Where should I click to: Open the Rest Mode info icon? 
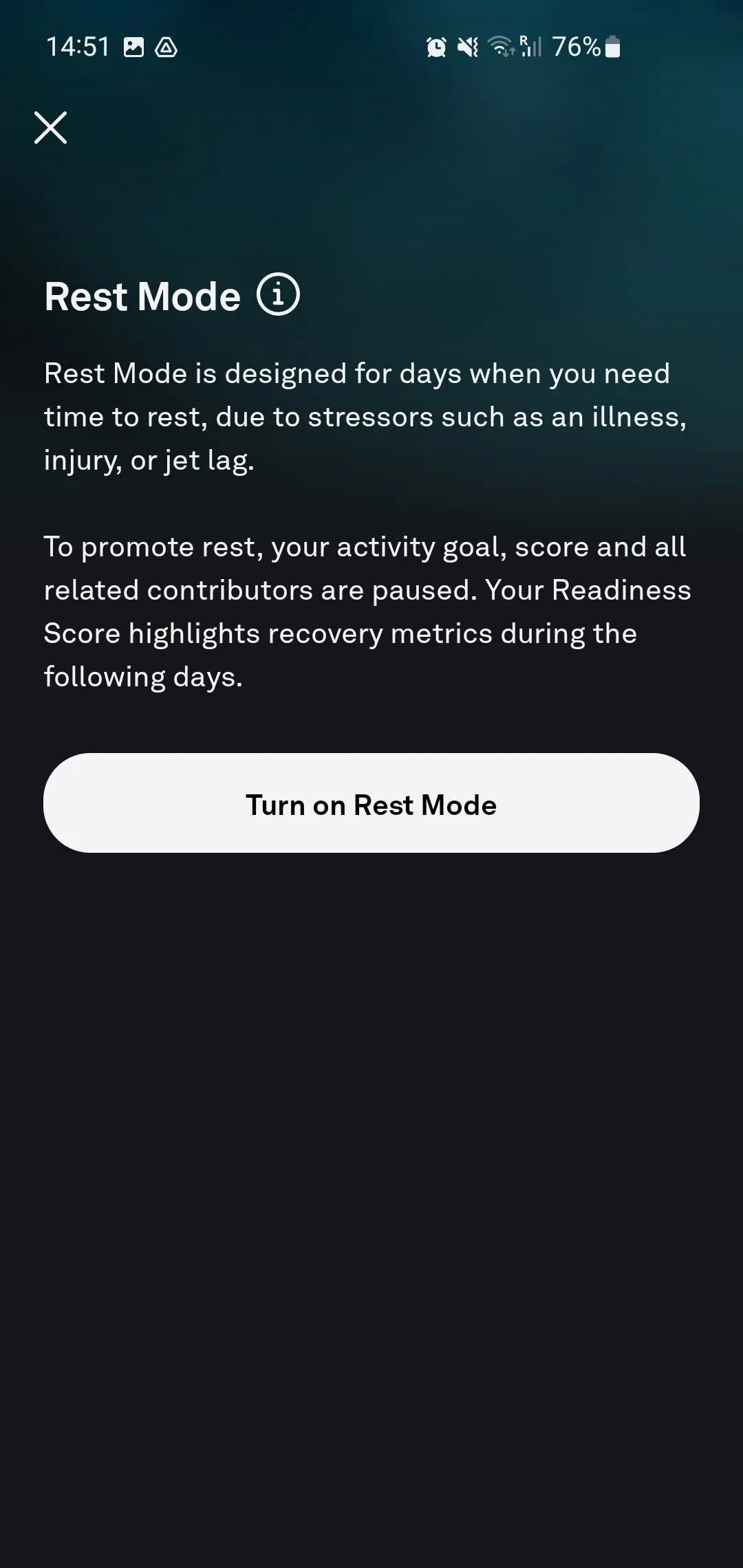tap(278, 294)
